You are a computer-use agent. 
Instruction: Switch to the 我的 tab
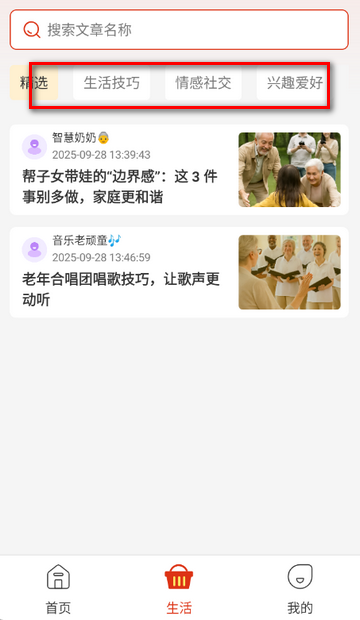pyautogui.click(x=300, y=588)
